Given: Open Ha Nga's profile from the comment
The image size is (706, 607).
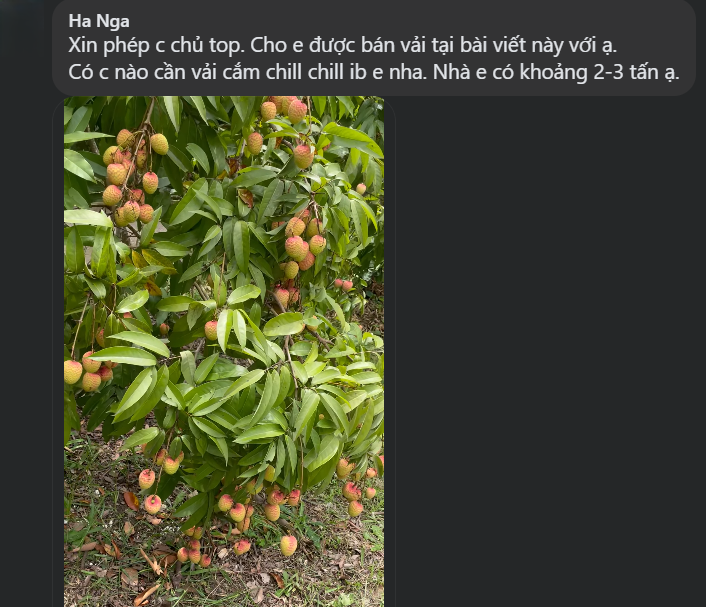Looking at the screenshot, I should point(98,21).
